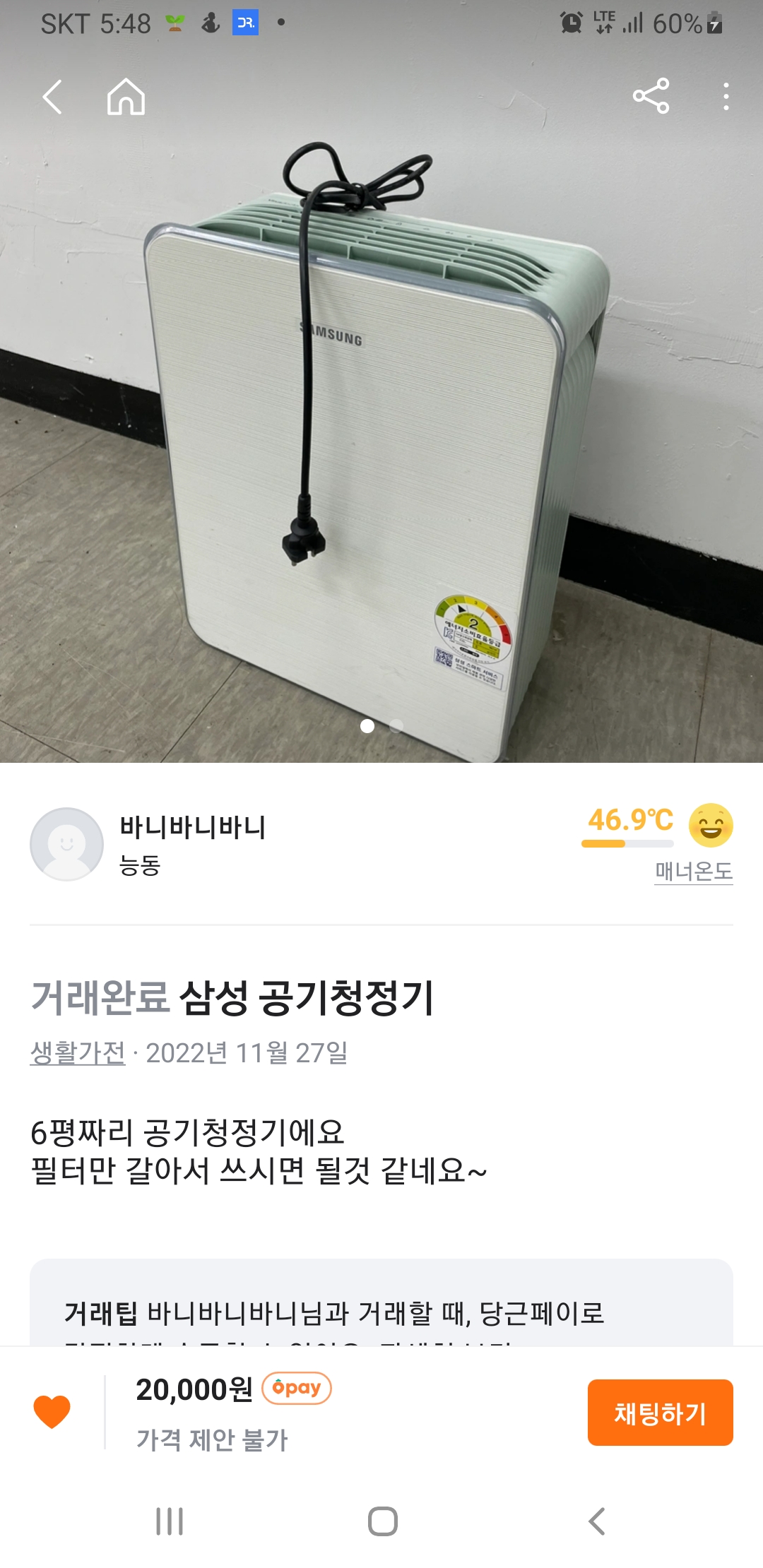Open the 매너온도 explanation link
The height and width of the screenshot is (1568, 763).
click(x=693, y=871)
